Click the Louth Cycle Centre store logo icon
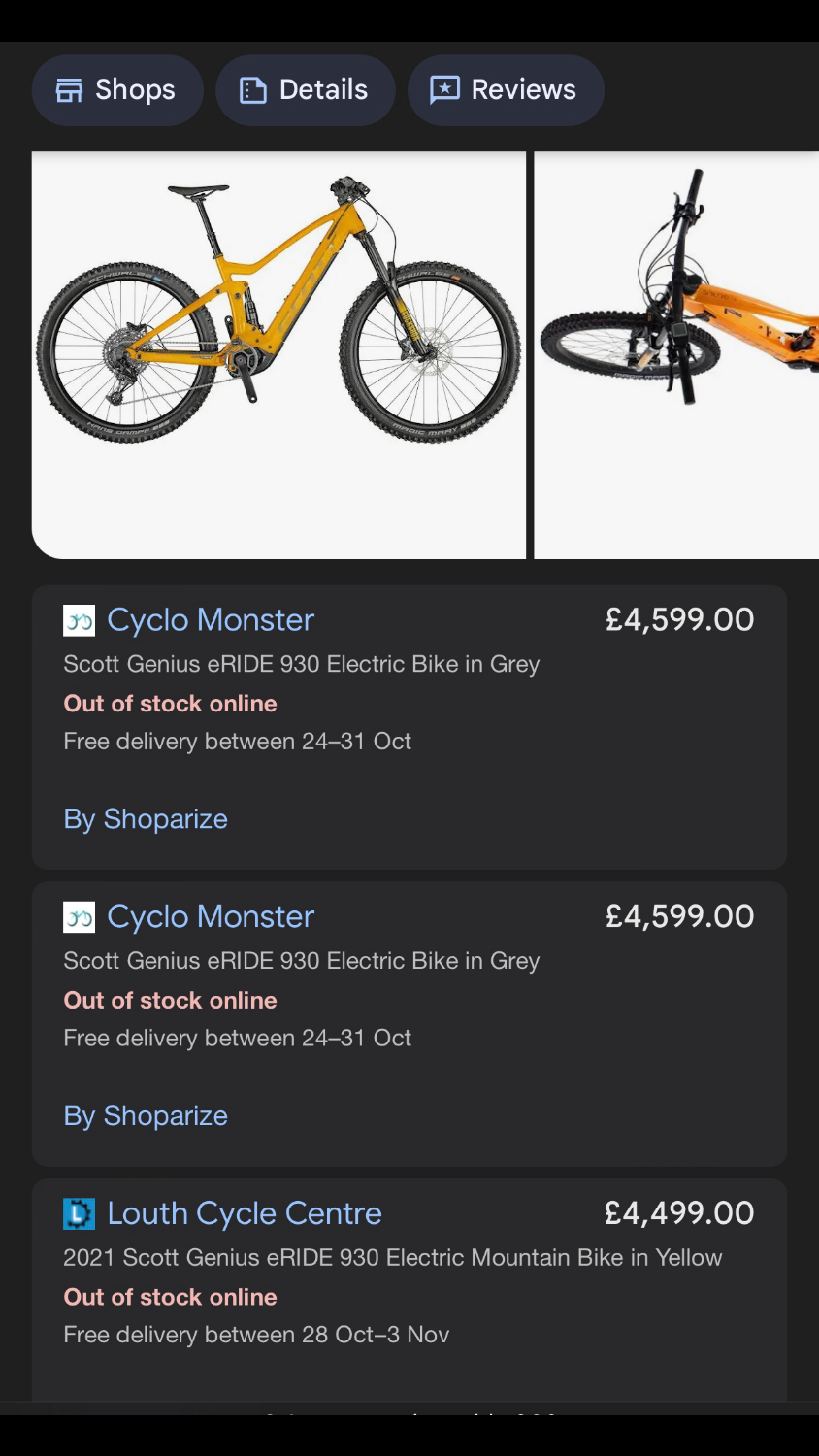This screenshot has height=1456, width=819. pyautogui.click(x=79, y=1212)
